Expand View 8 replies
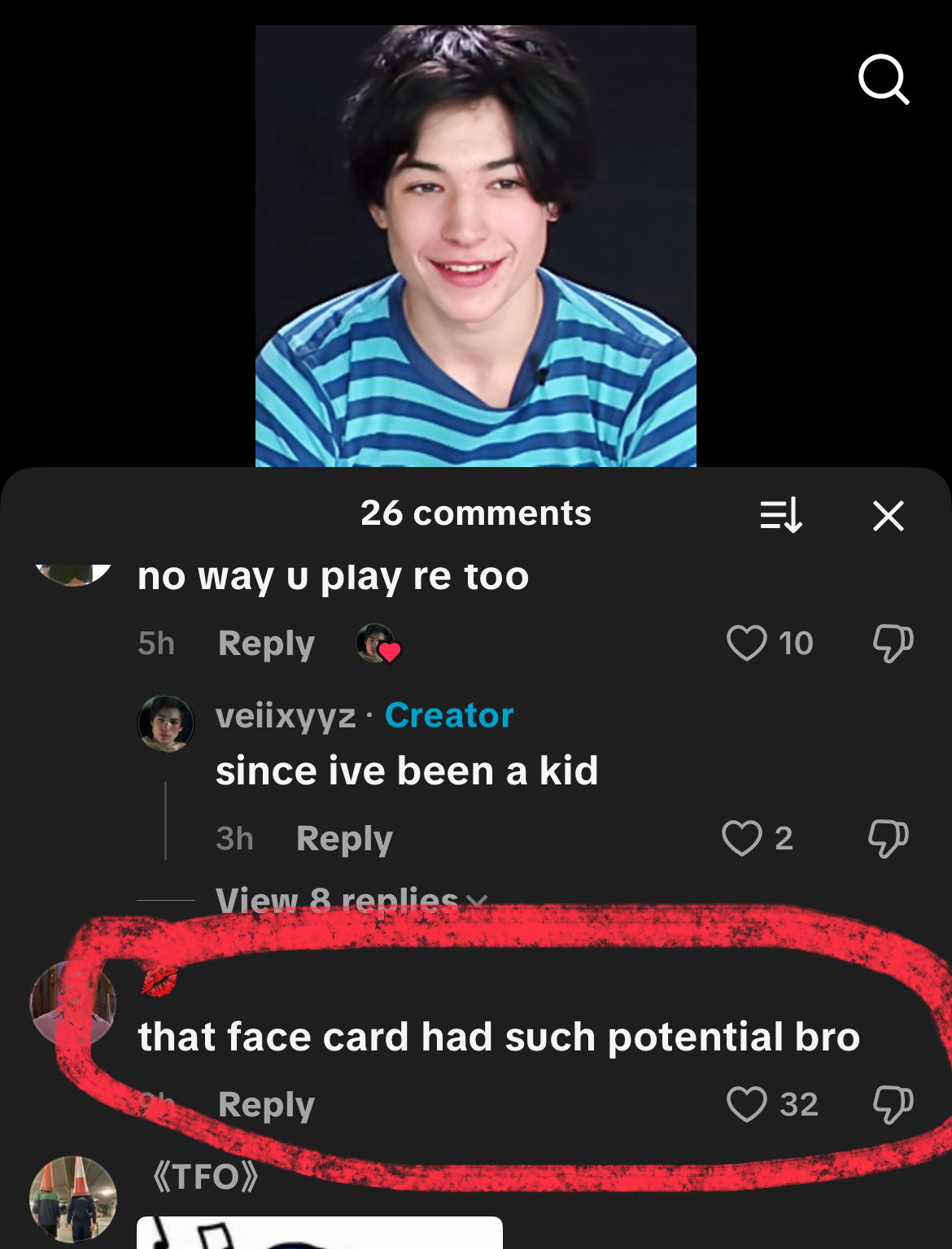The image size is (952, 1249). pos(350,901)
